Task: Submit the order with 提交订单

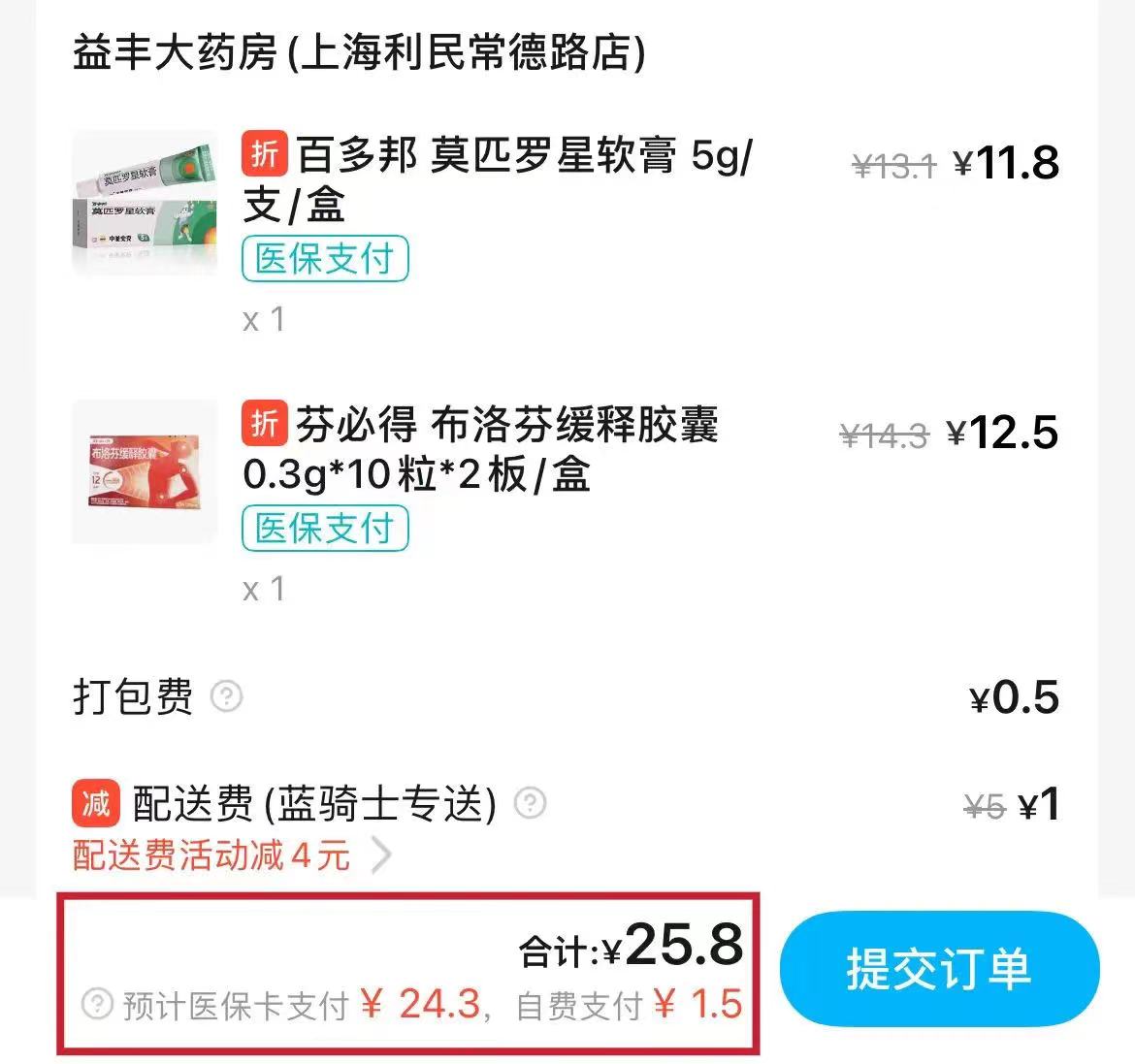Action: (938, 968)
